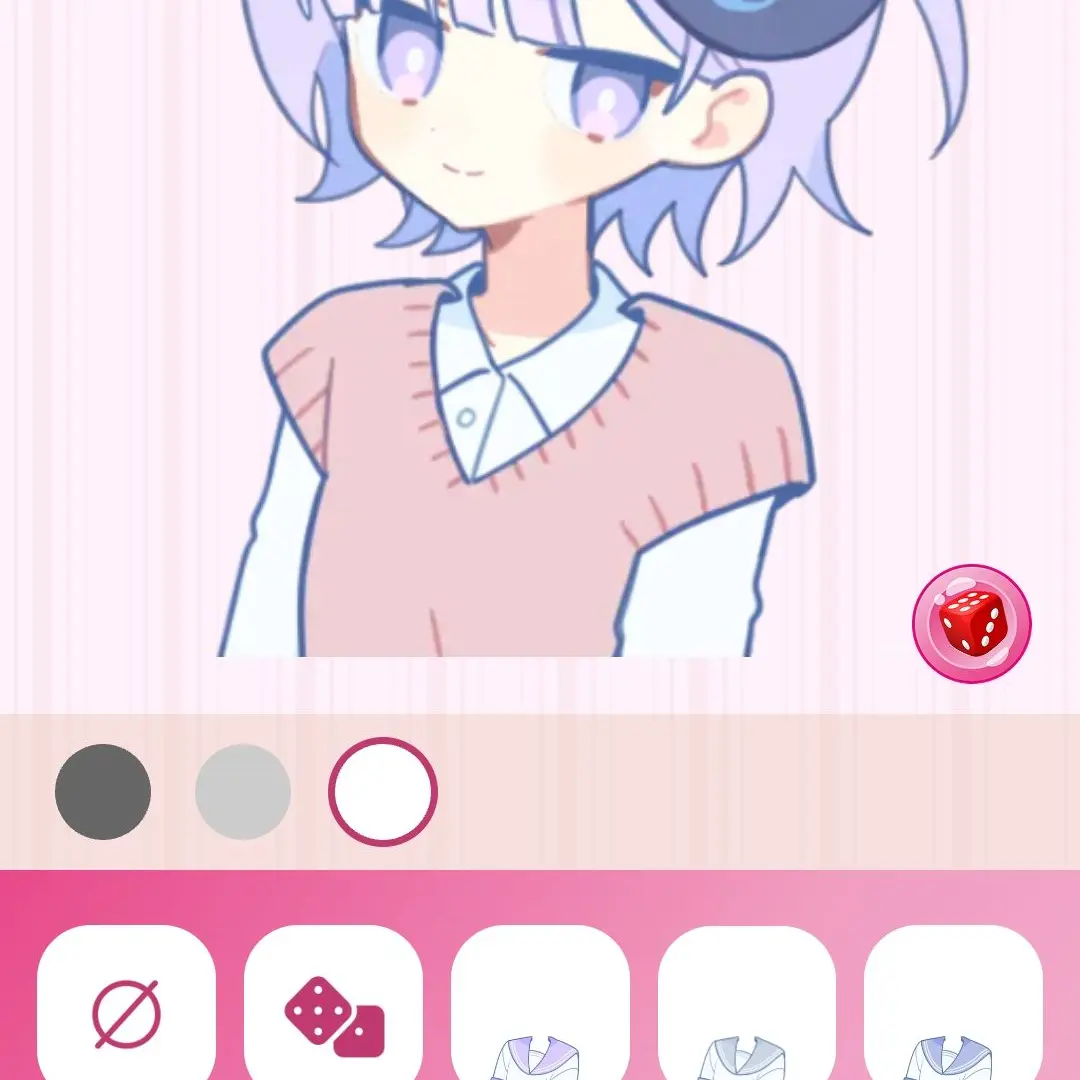
Task: Randomize the whole character with the red dice
Action: pyautogui.click(x=971, y=623)
